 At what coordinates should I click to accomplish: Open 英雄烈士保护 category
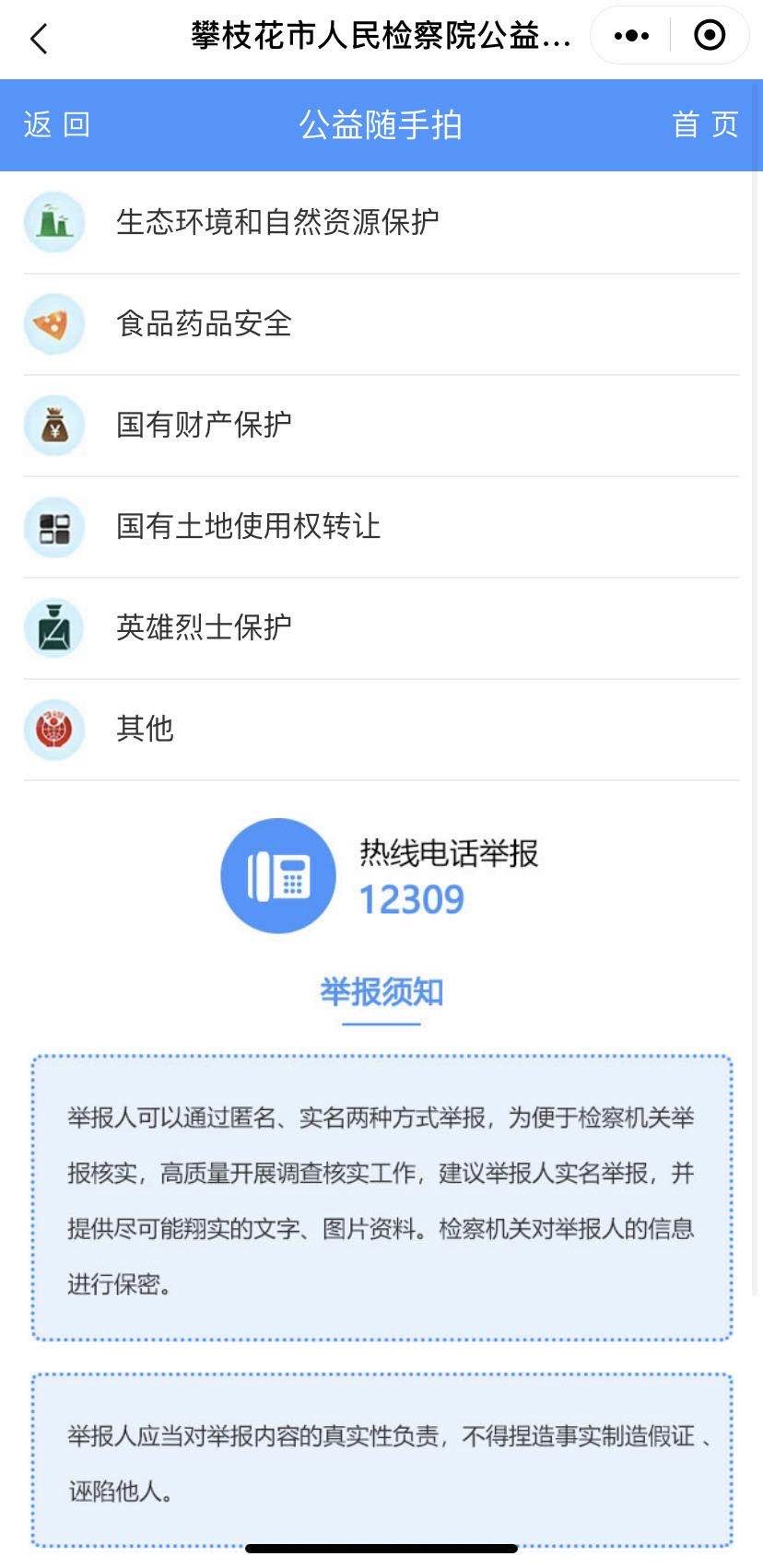204,628
